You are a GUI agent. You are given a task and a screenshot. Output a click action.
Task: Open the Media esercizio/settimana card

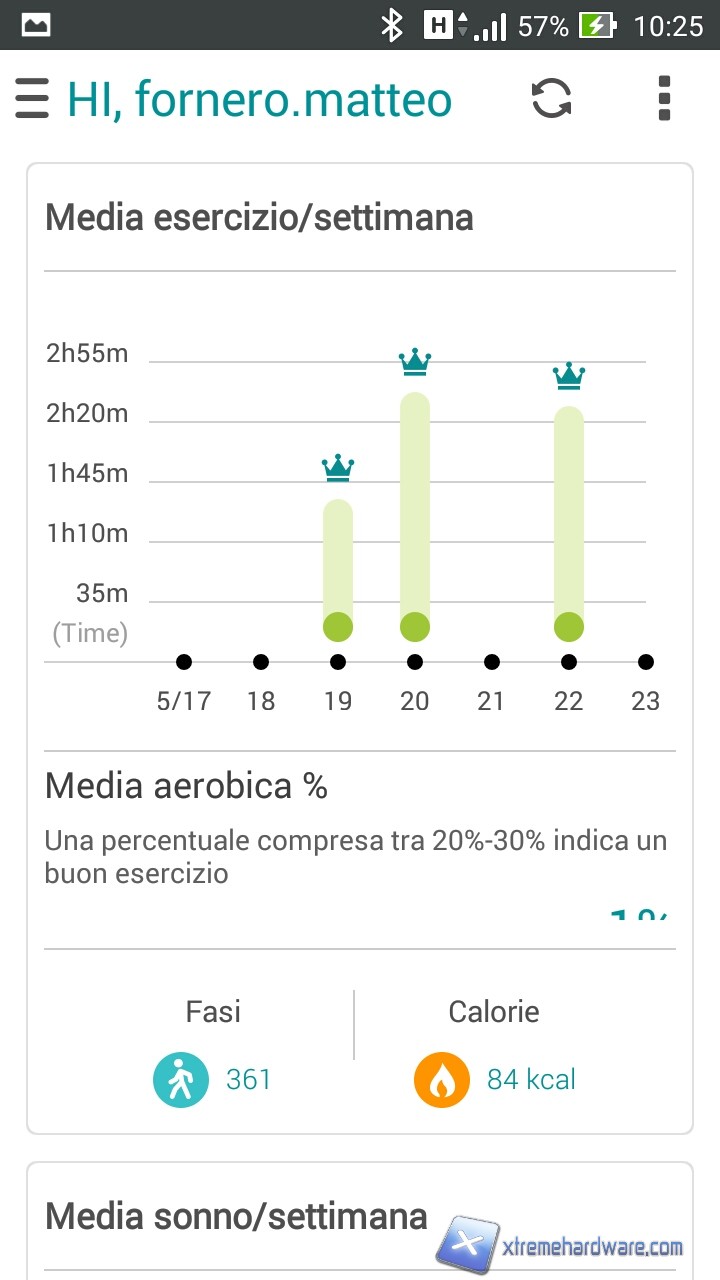click(x=259, y=218)
